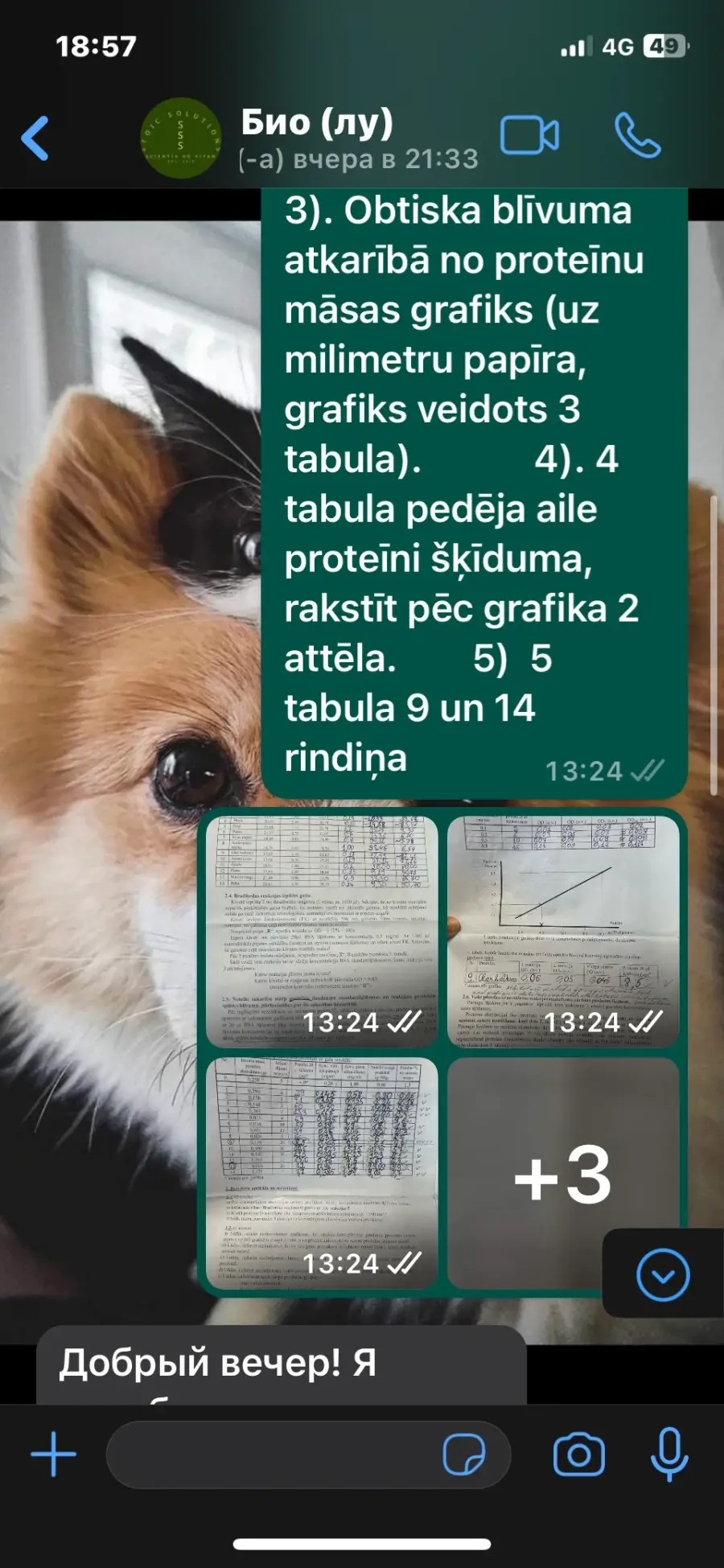Jump to the latest messages

pos(663,1275)
